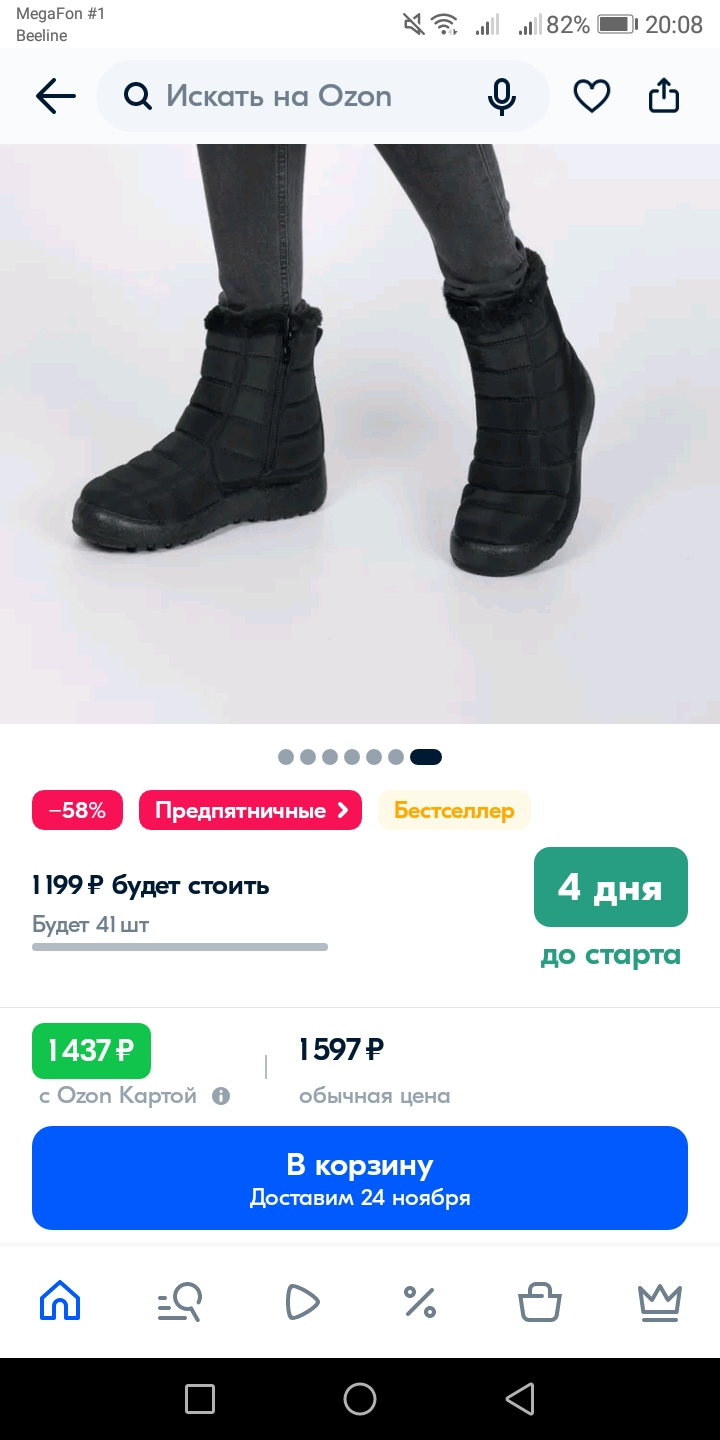This screenshot has width=720, height=1440.
Task: Open the percent discounts tab
Action: 420,1302
